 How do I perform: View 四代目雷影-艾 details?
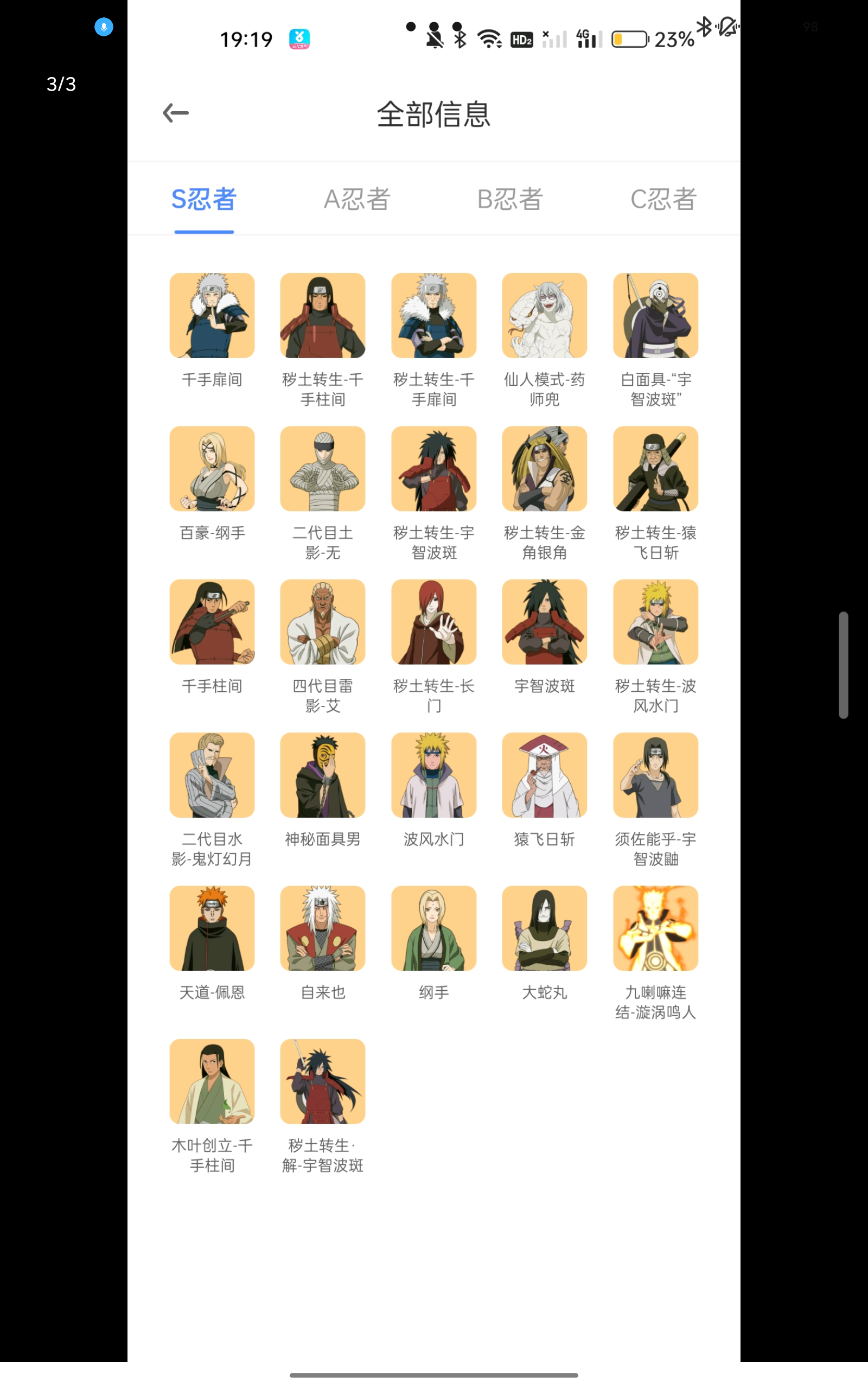coord(323,622)
